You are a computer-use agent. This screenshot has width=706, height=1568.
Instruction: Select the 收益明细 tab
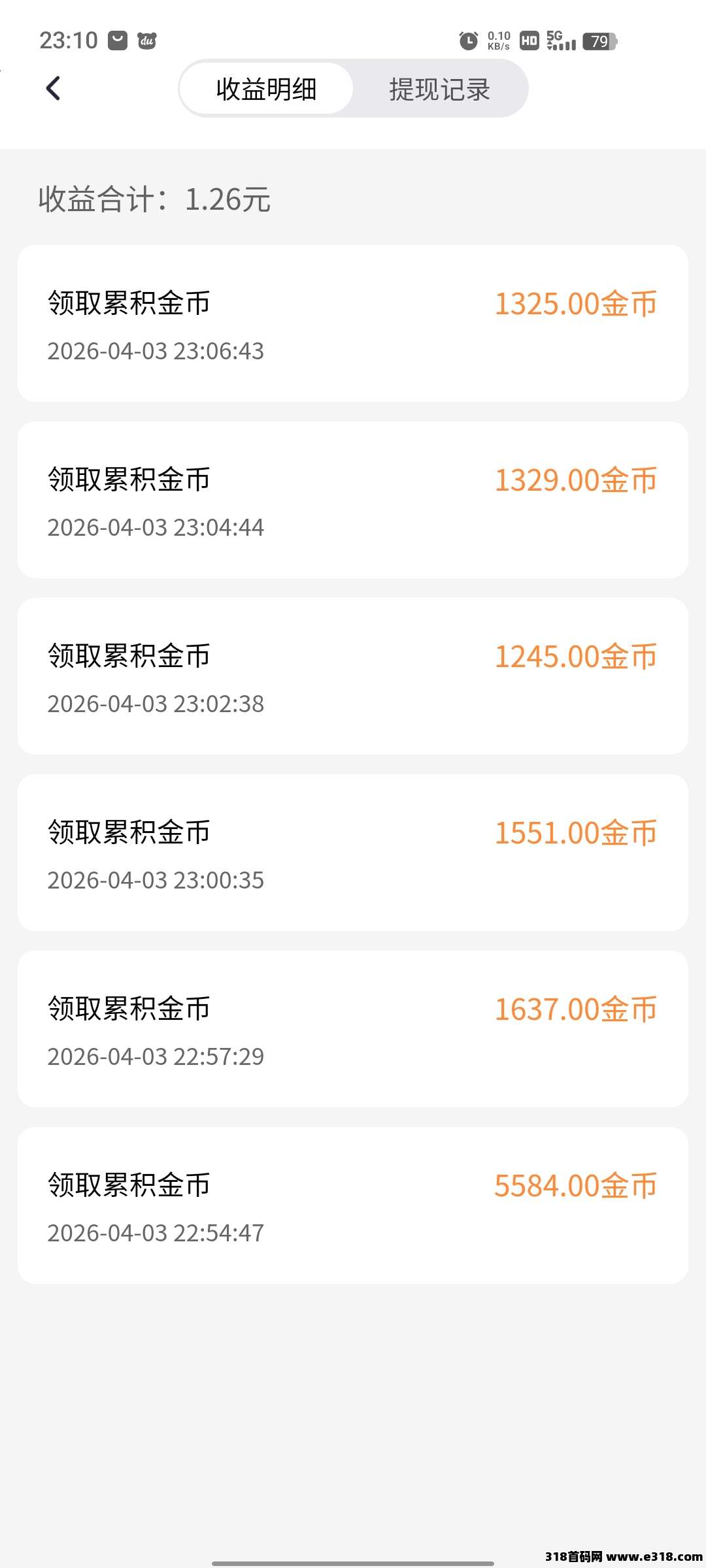click(x=267, y=90)
